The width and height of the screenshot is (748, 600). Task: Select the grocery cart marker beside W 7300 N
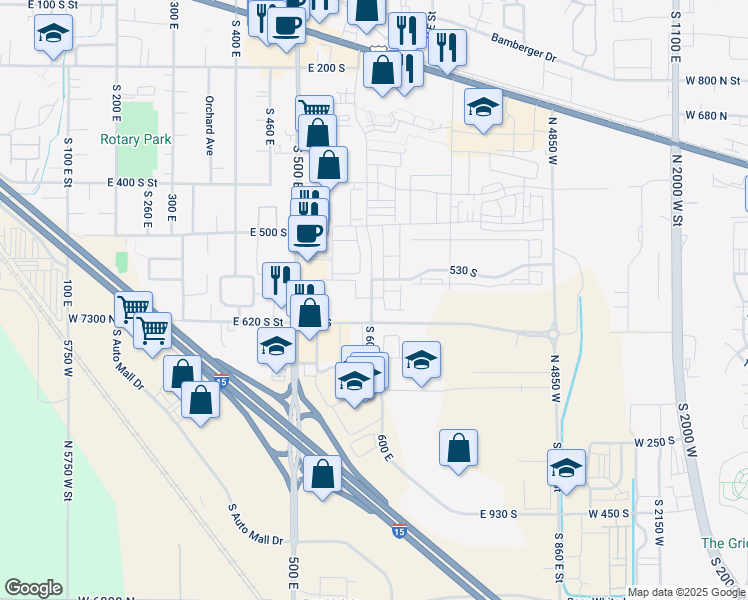tap(134, 308)
